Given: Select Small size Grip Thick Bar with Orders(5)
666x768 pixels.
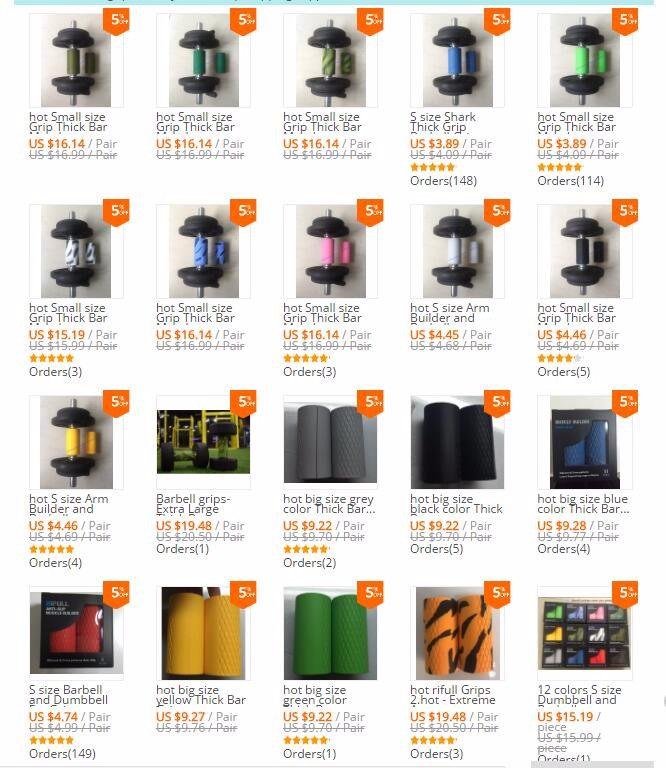Looking at the screenshot, I should coord(576,313).
